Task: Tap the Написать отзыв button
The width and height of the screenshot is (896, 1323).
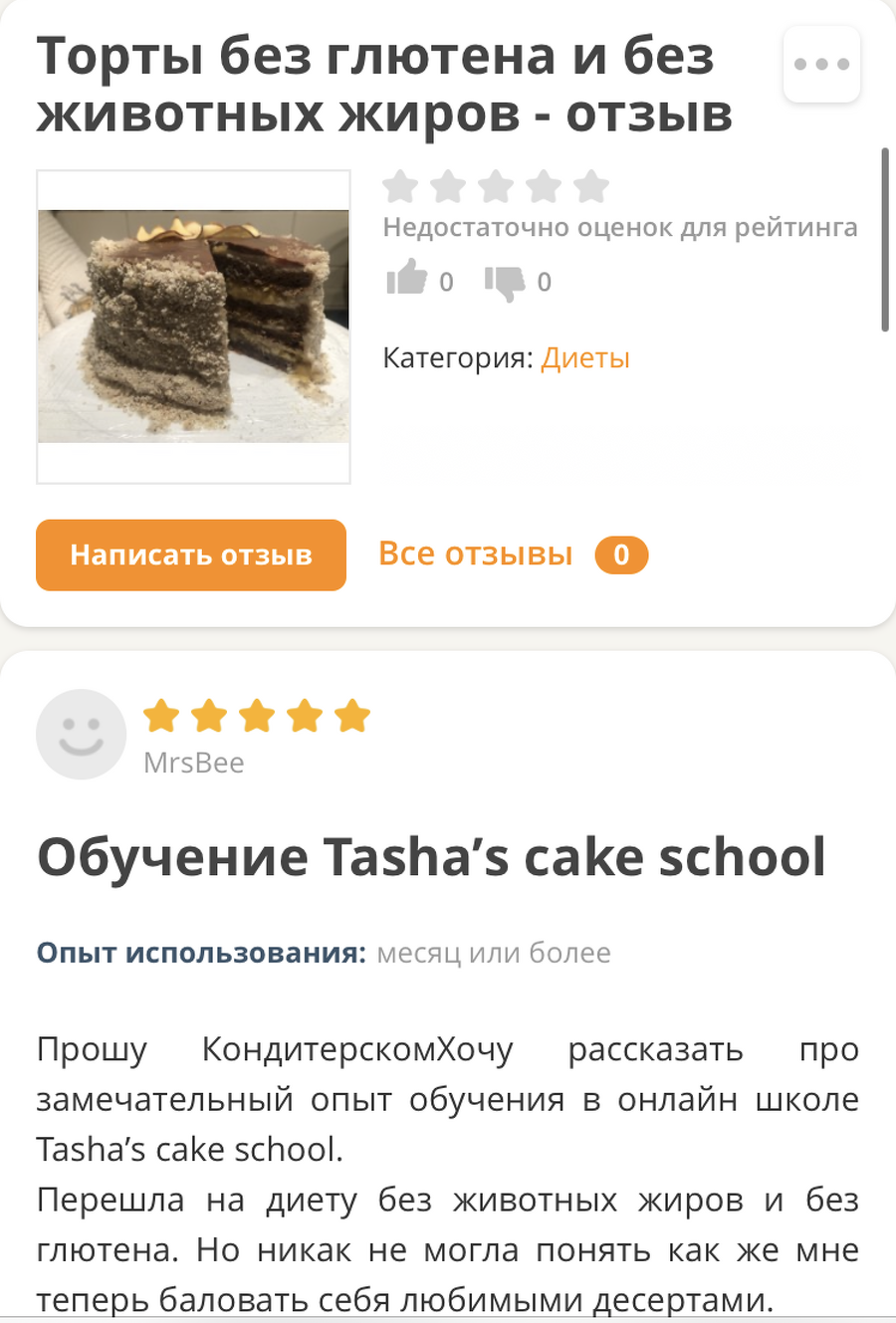Action: [x=191, y=554]
